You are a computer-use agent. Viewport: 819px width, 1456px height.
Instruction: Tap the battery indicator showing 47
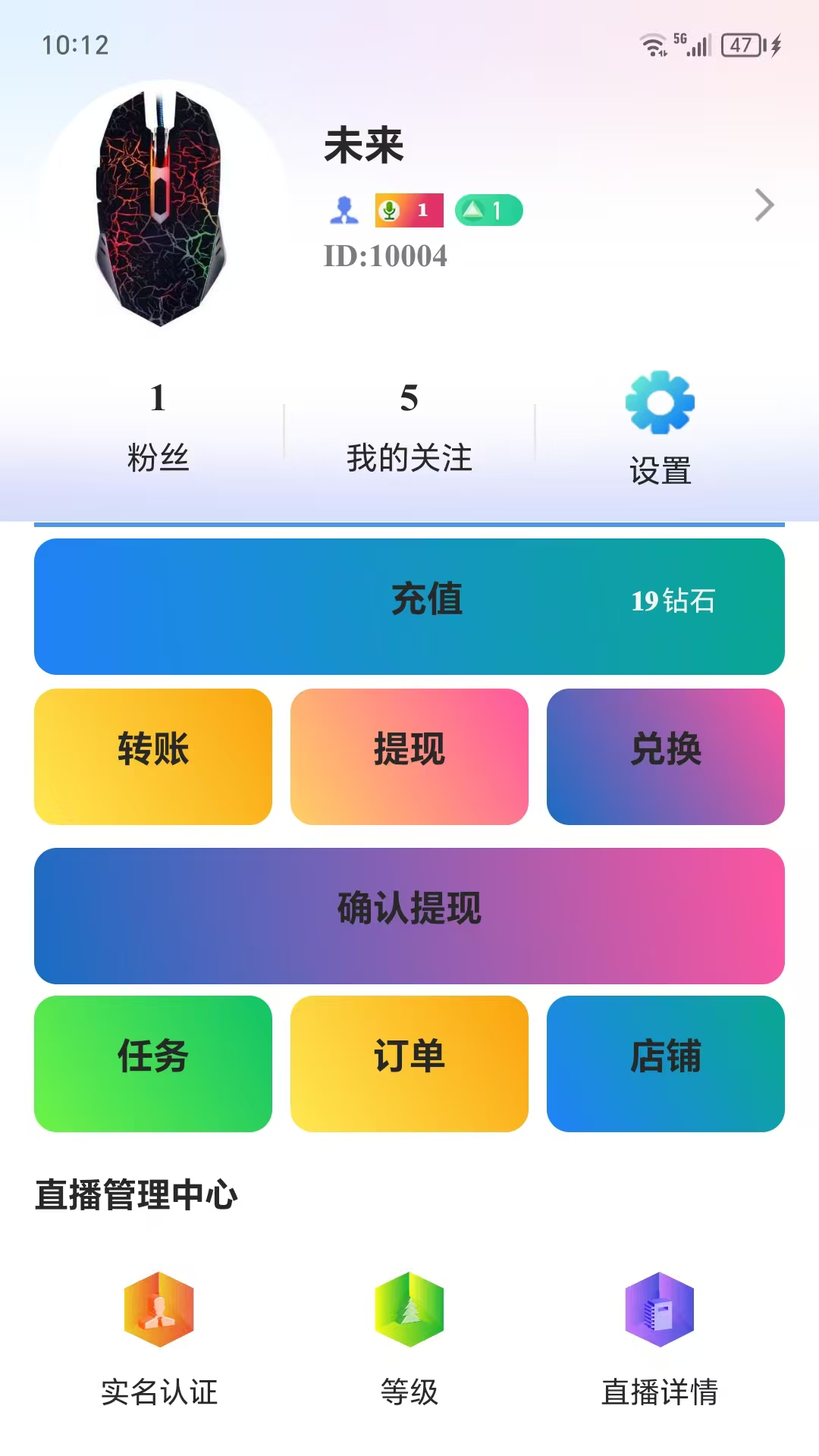(x=739, y=45)
